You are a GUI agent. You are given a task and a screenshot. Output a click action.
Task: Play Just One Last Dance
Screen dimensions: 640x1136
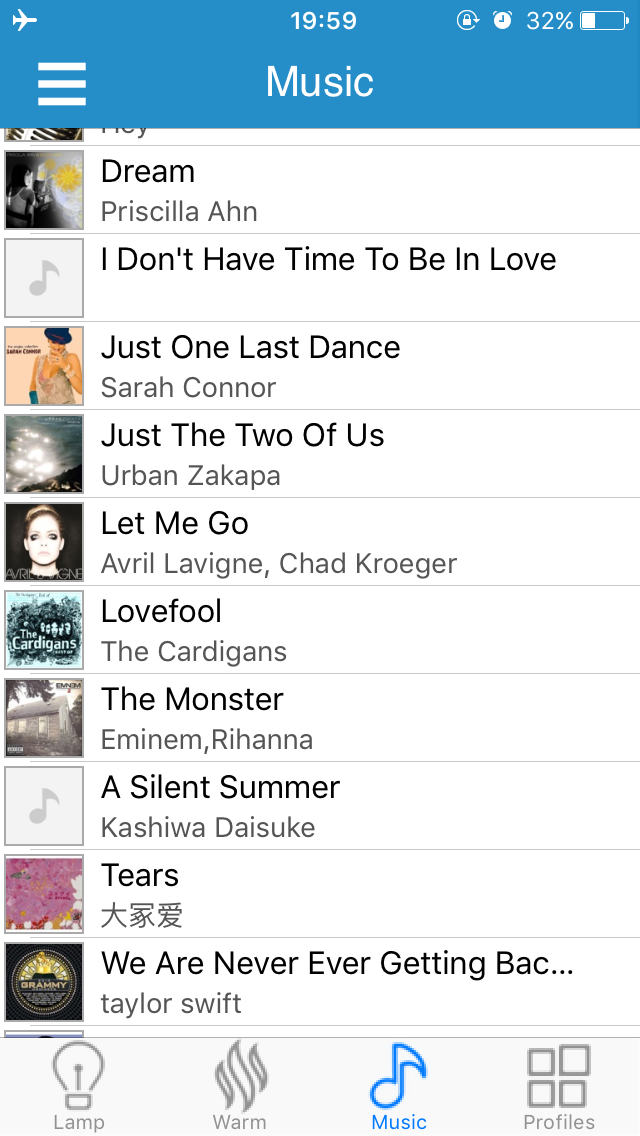320,366
